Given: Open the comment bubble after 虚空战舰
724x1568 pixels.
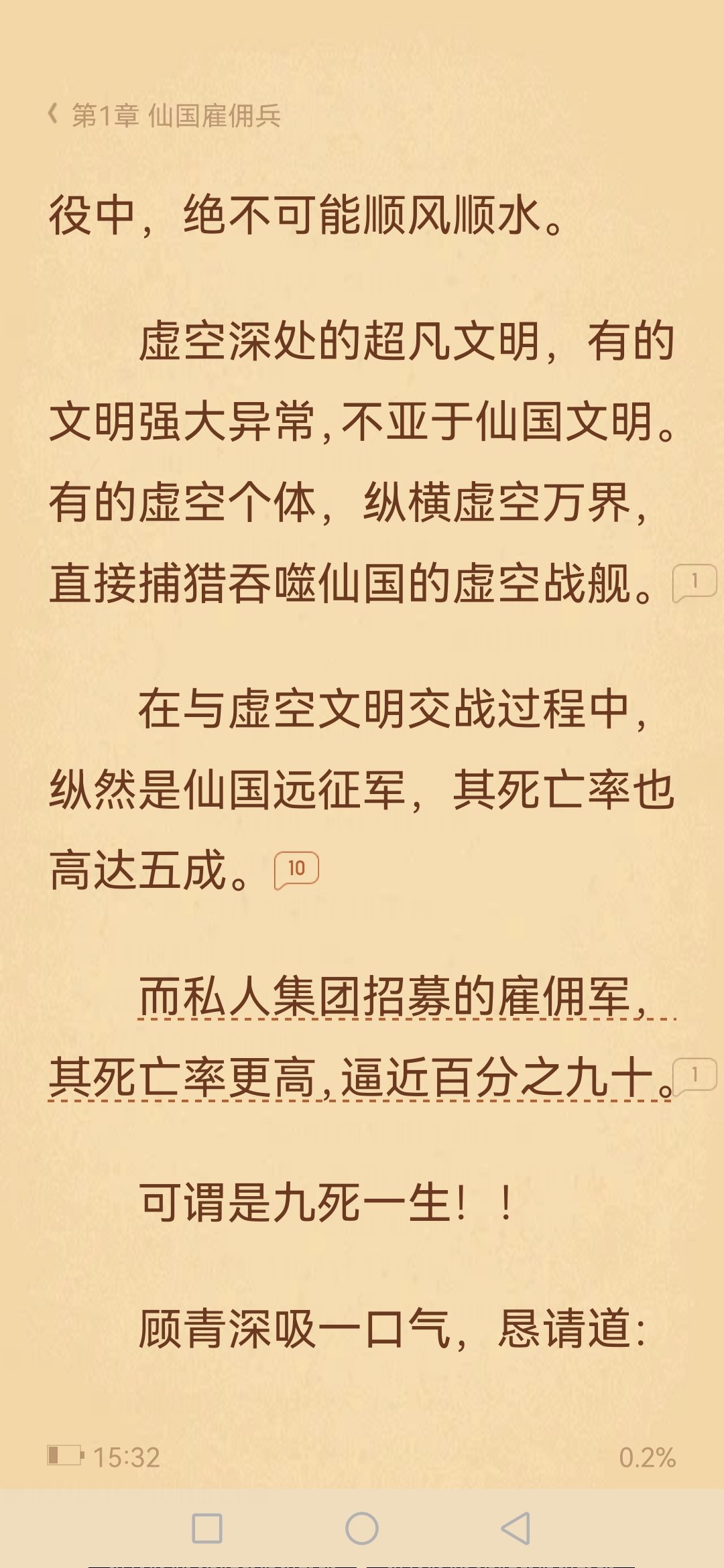Looking at the screenshot, I should tap(695, 582).
